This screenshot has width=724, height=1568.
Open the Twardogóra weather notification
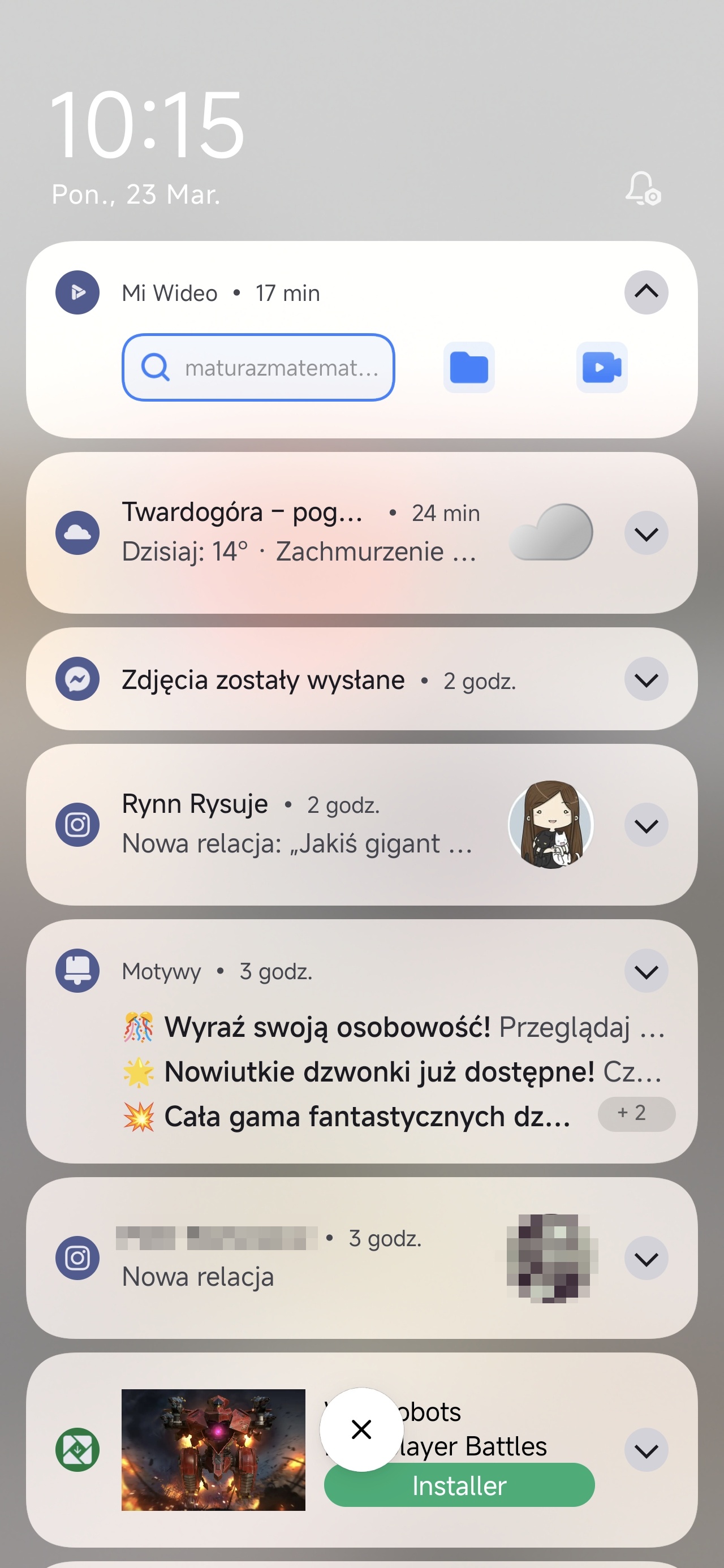click(x=299, y=533)
